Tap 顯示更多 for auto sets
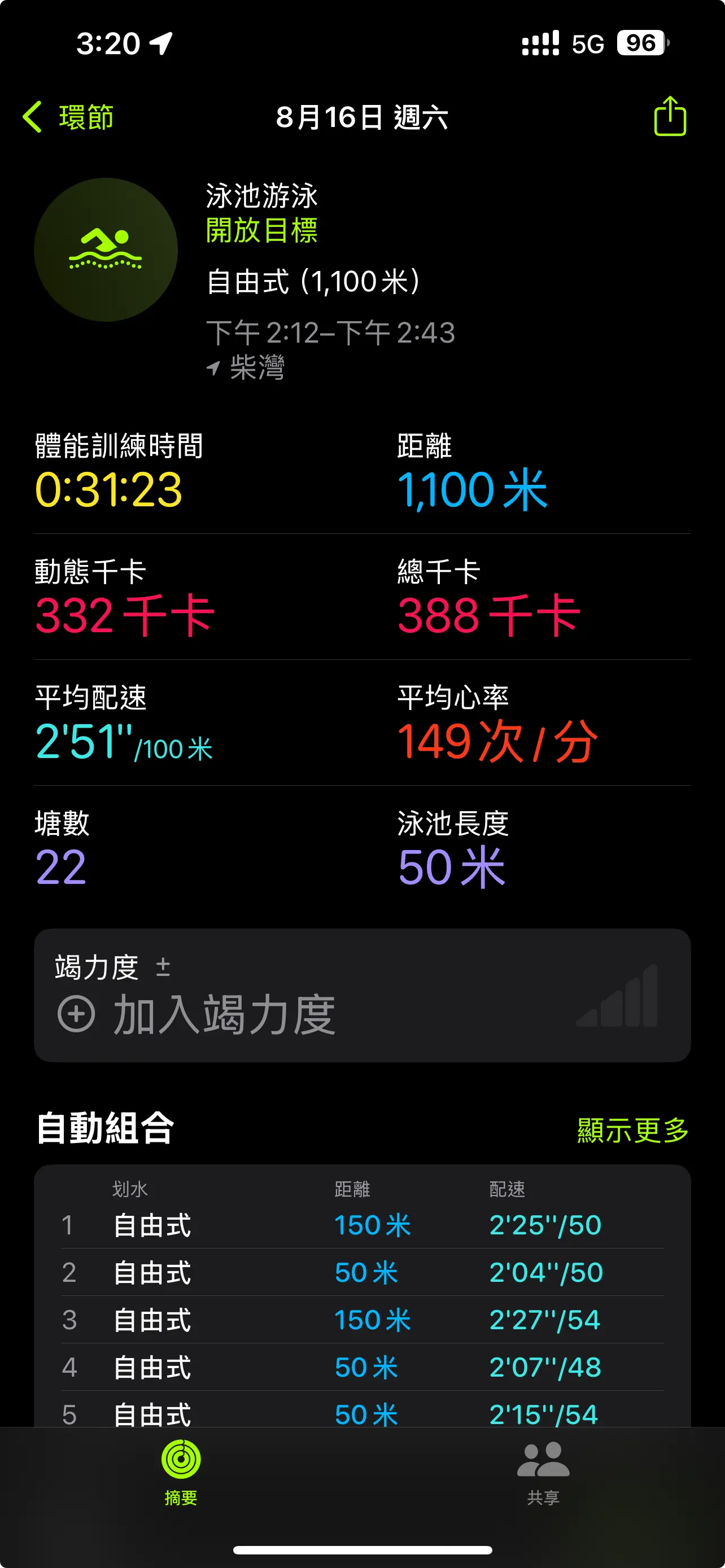Screen dimensions: 725x1568 (x=632, y=1130)
